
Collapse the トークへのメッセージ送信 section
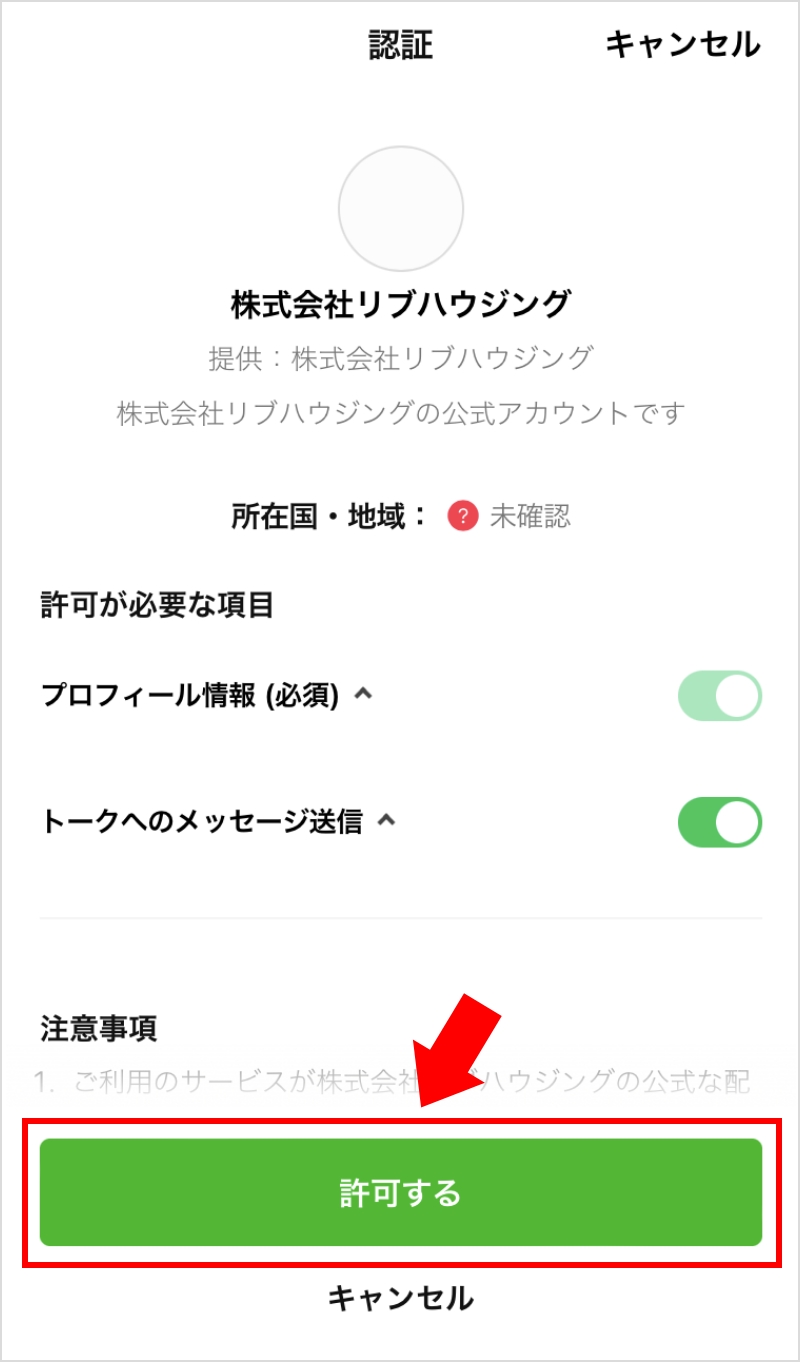387,820
